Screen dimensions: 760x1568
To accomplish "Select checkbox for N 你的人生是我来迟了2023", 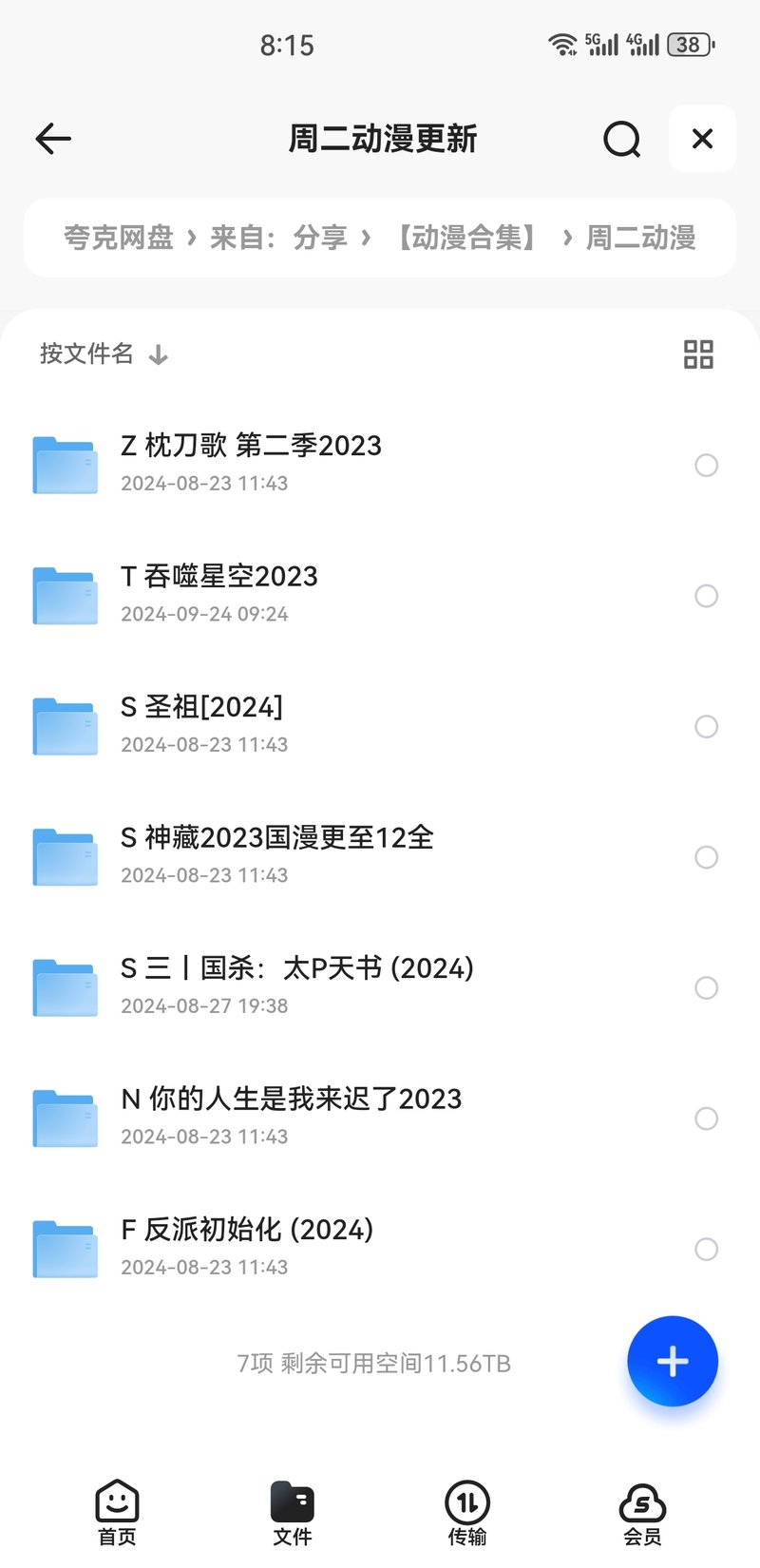I will 706,1119.
